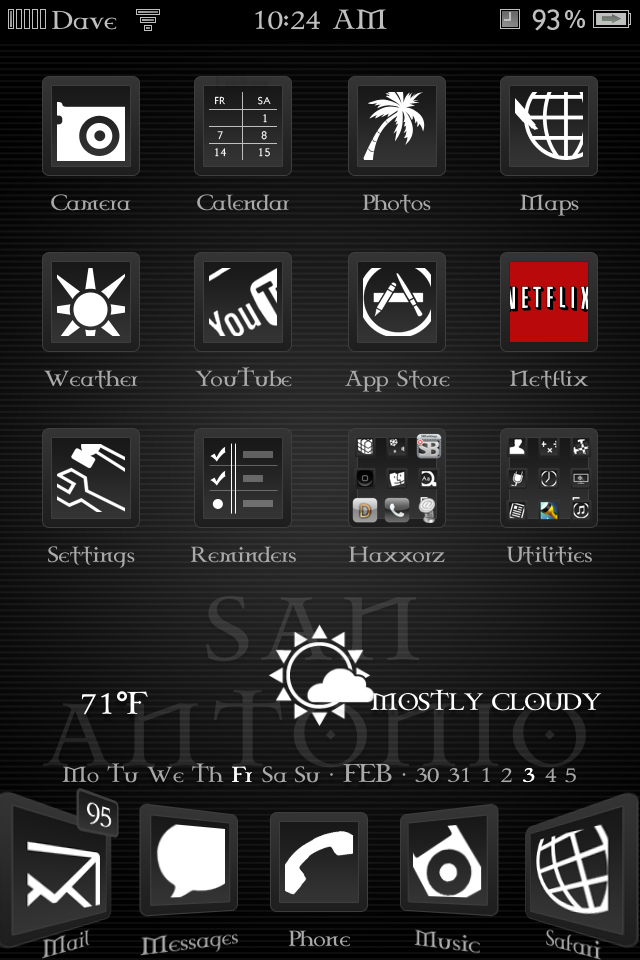Open Settings
This screenshot has width=640, height=960.
[91, 478]
